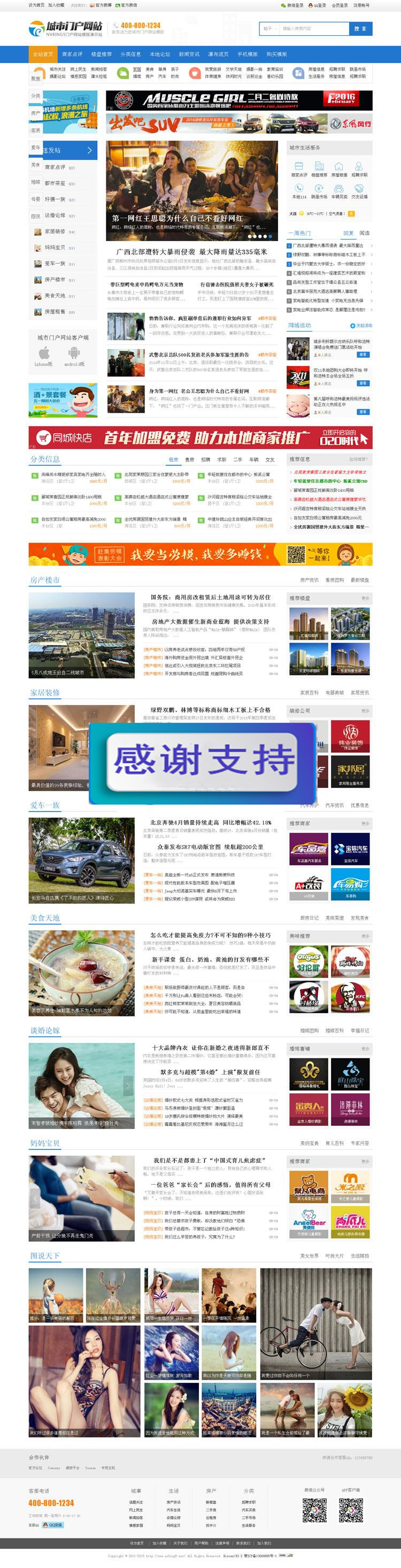Tap the blue 搜索 button
This screenshot has width=401, height=1568.
360,29
